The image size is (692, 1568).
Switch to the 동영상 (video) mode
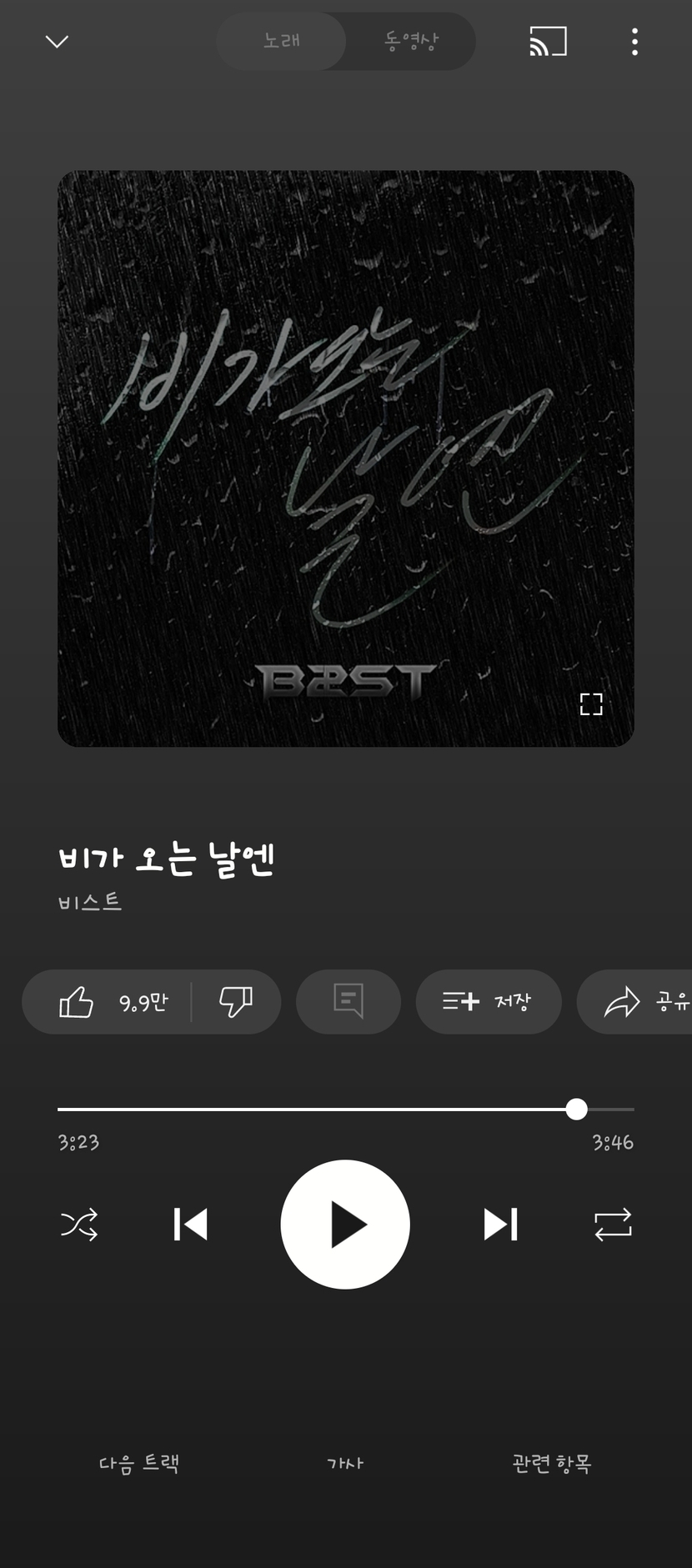[x=411, y=41]
